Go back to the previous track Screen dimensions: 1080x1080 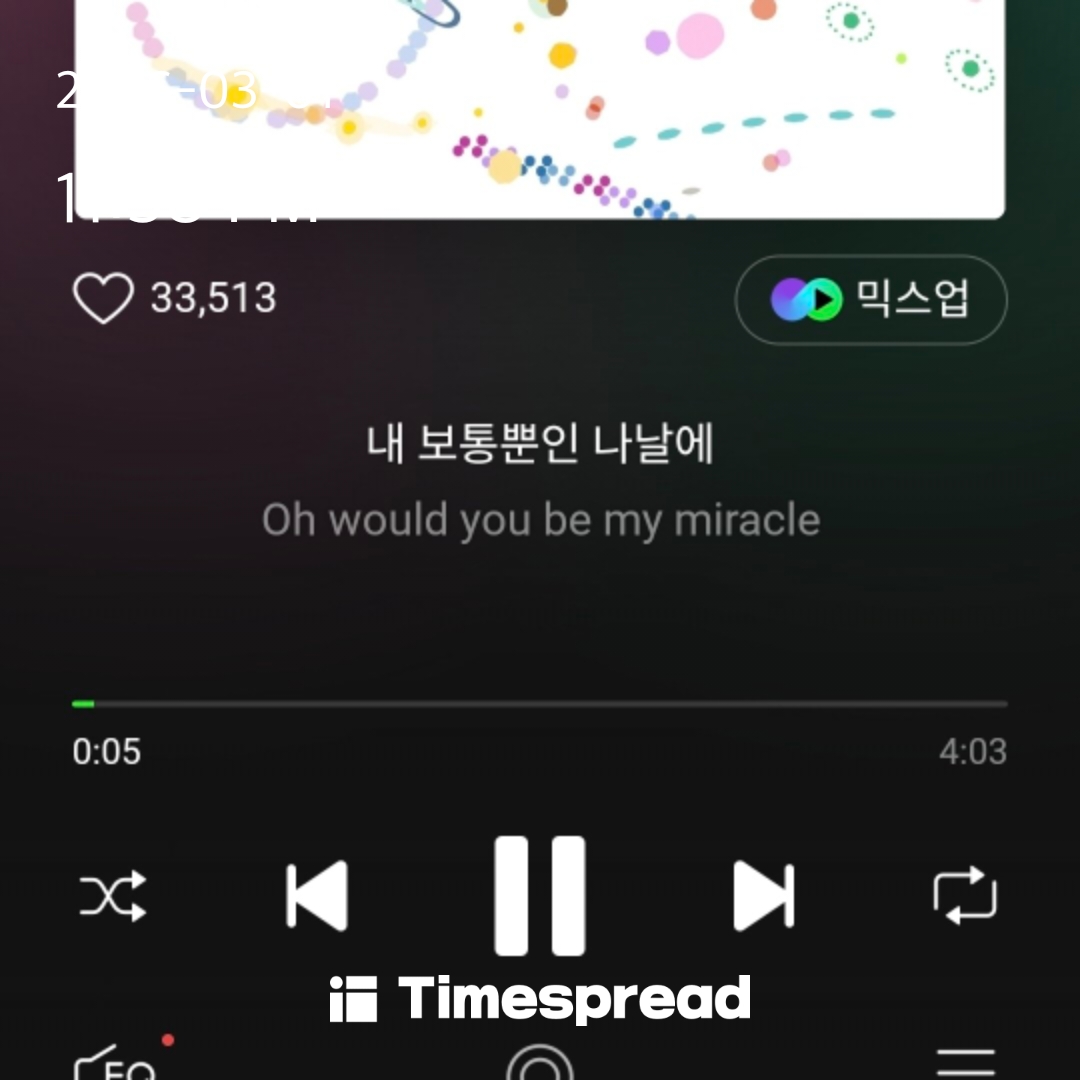coord(317,896)
